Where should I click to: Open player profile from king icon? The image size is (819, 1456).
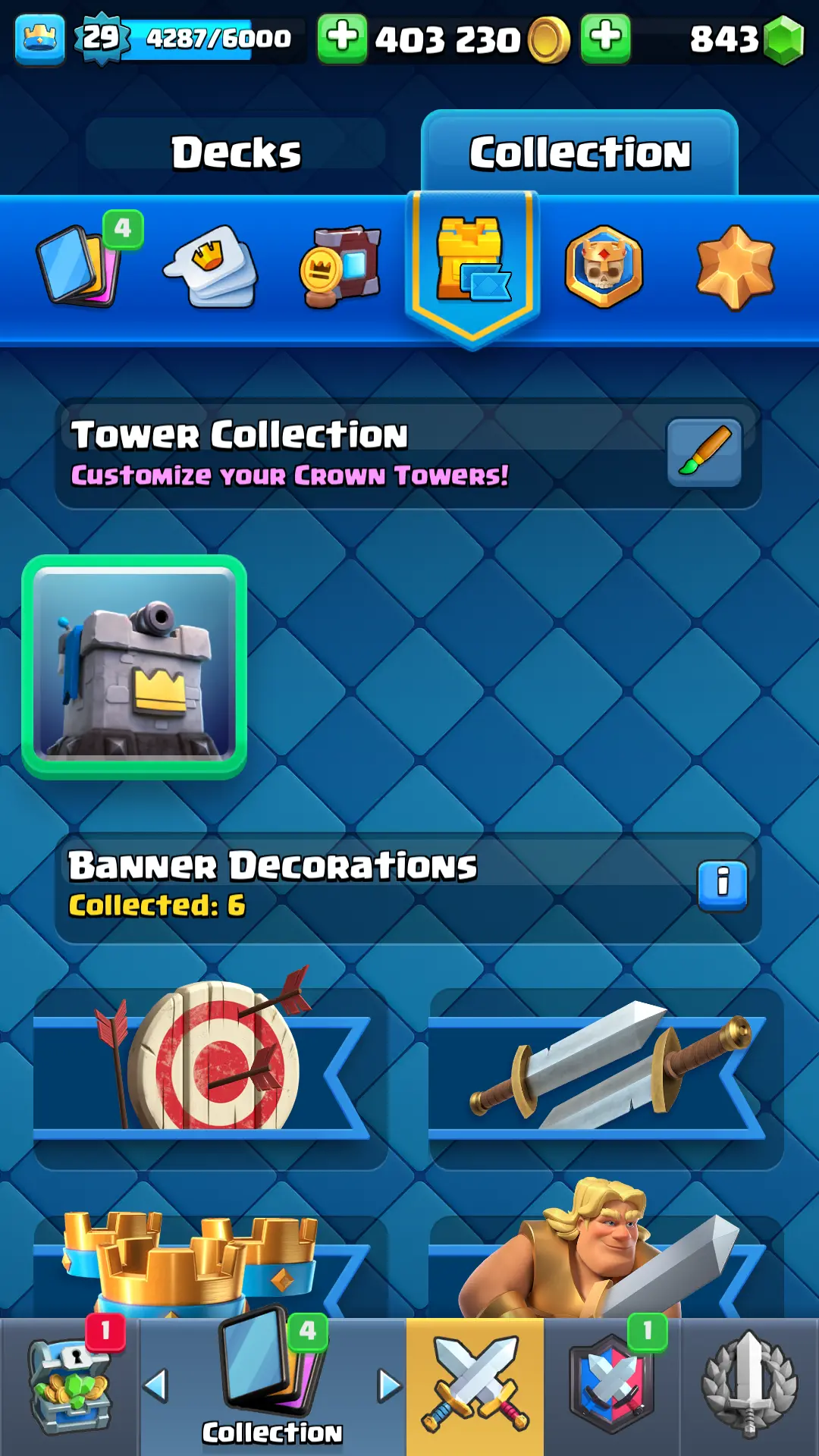(x=39, y=39)
